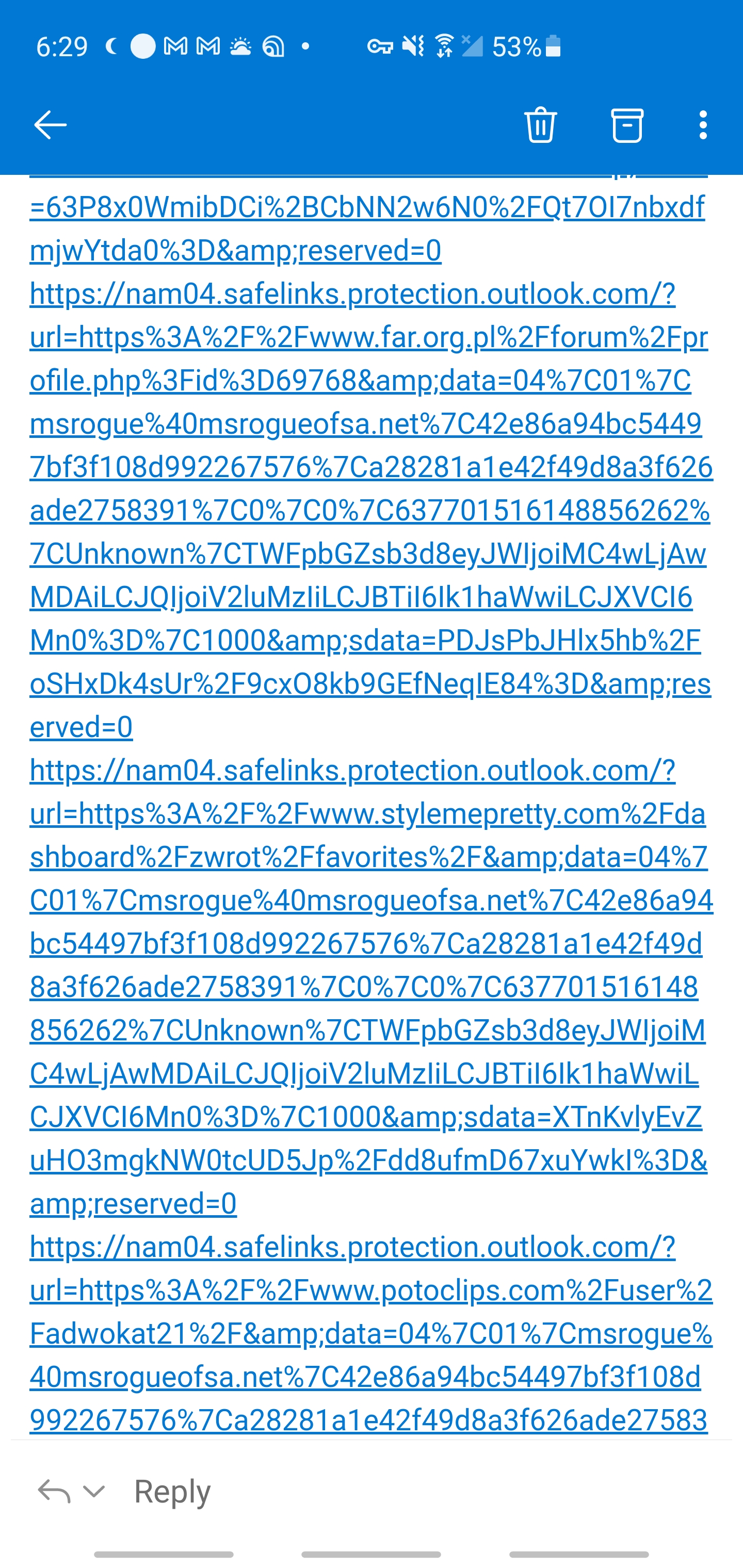Tap the Reply field
The image size is (743, 1568).
tap(172, 1491)
